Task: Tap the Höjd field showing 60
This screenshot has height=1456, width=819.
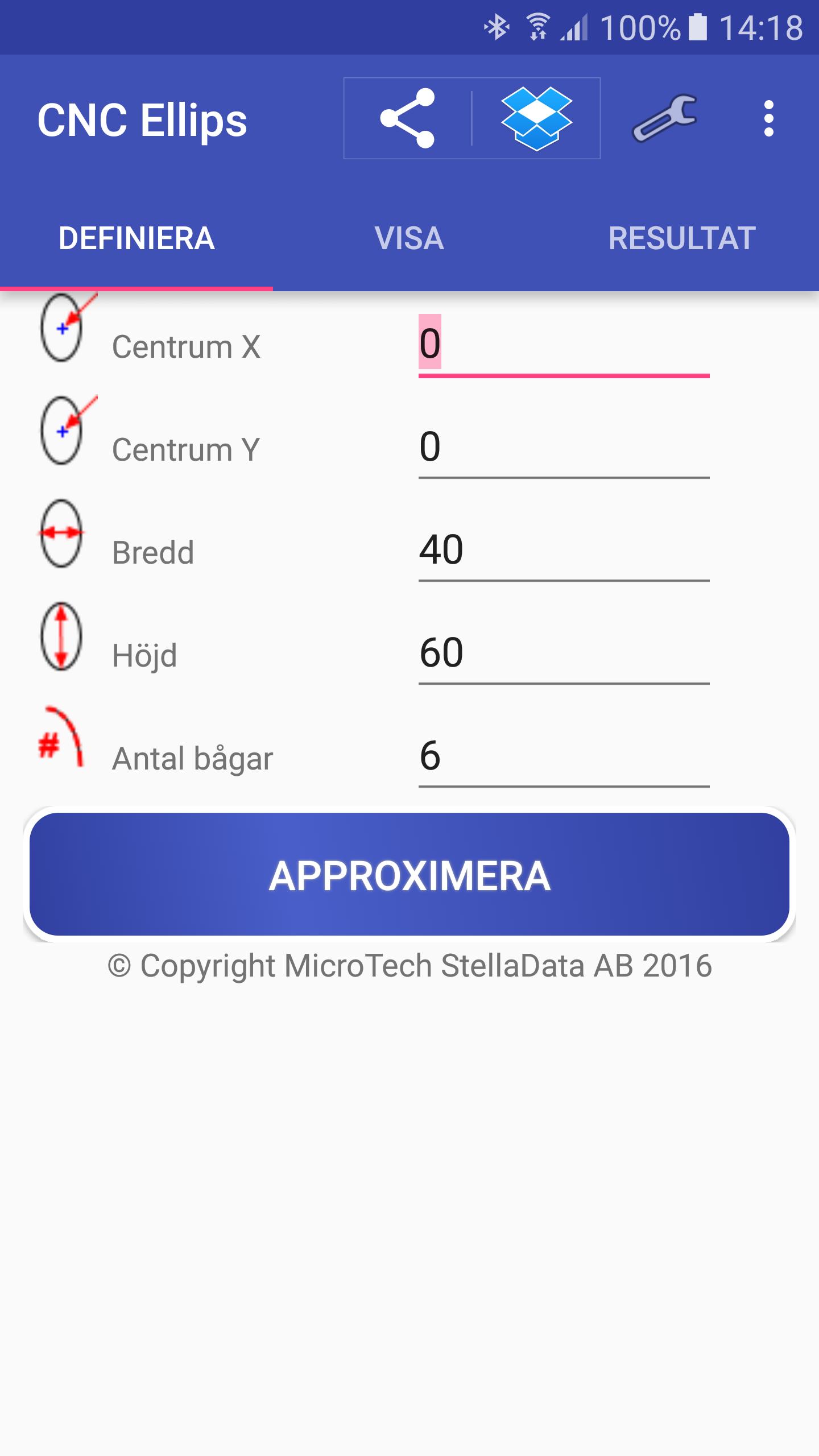Action: pos(563,653)
